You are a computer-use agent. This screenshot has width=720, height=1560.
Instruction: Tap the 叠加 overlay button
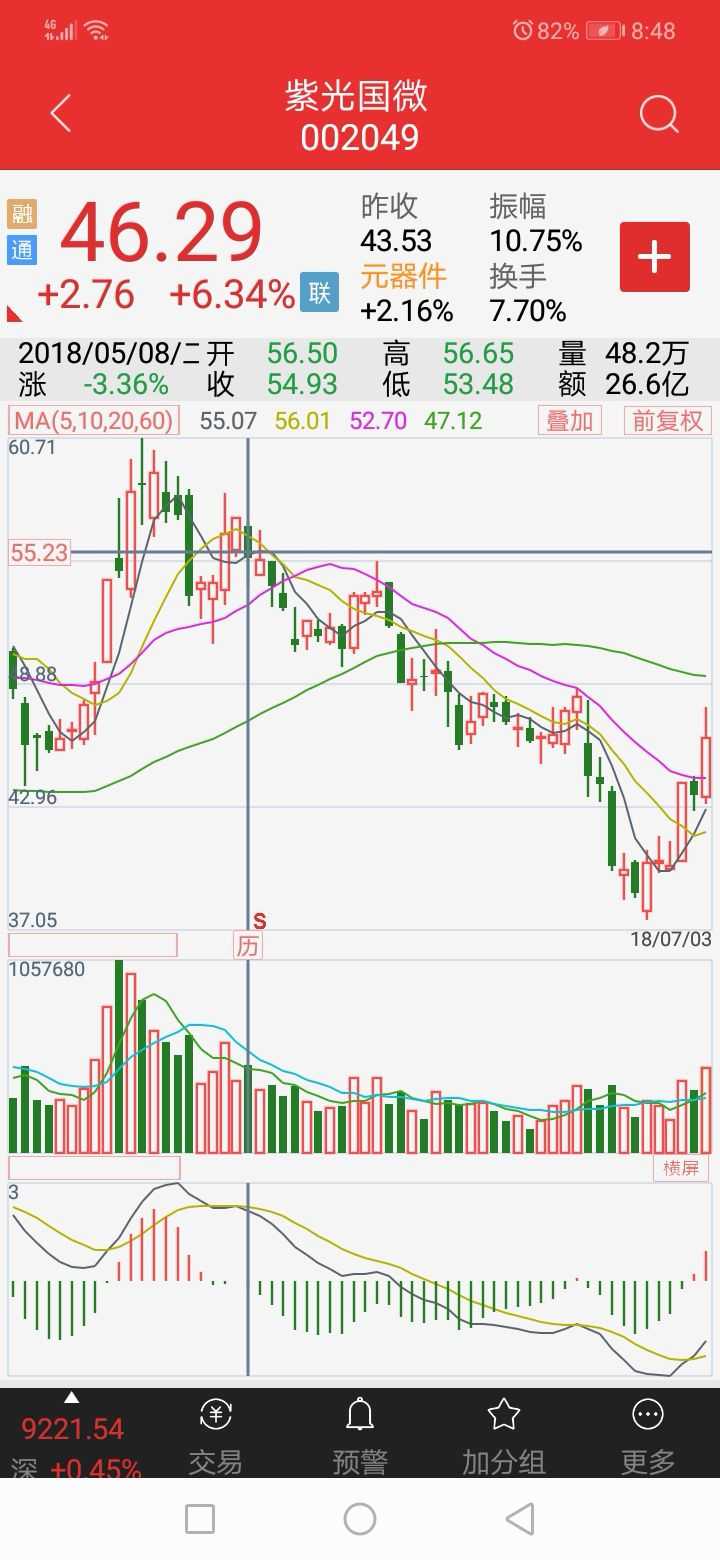(x=570, y=420)
